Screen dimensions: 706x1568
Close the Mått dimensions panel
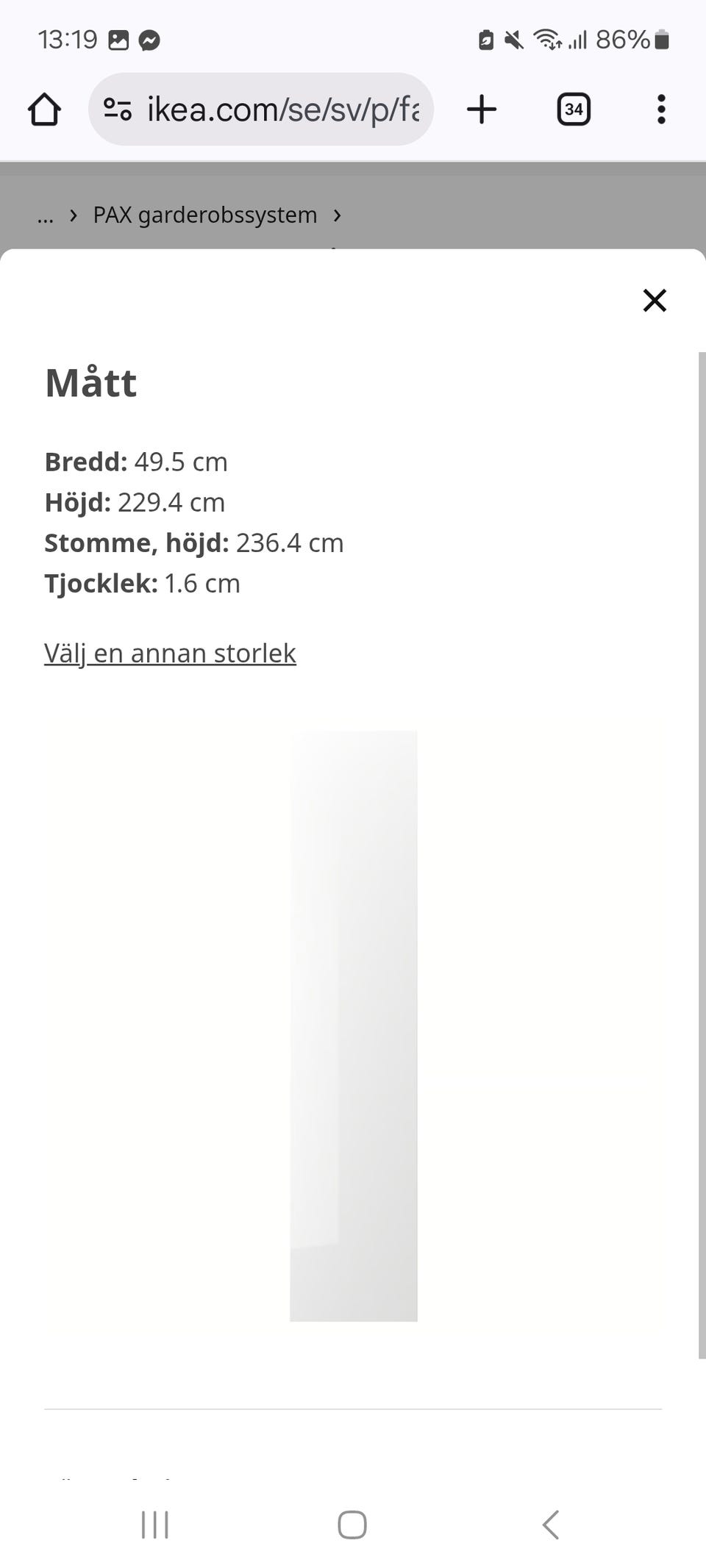(x=654, y=300)
